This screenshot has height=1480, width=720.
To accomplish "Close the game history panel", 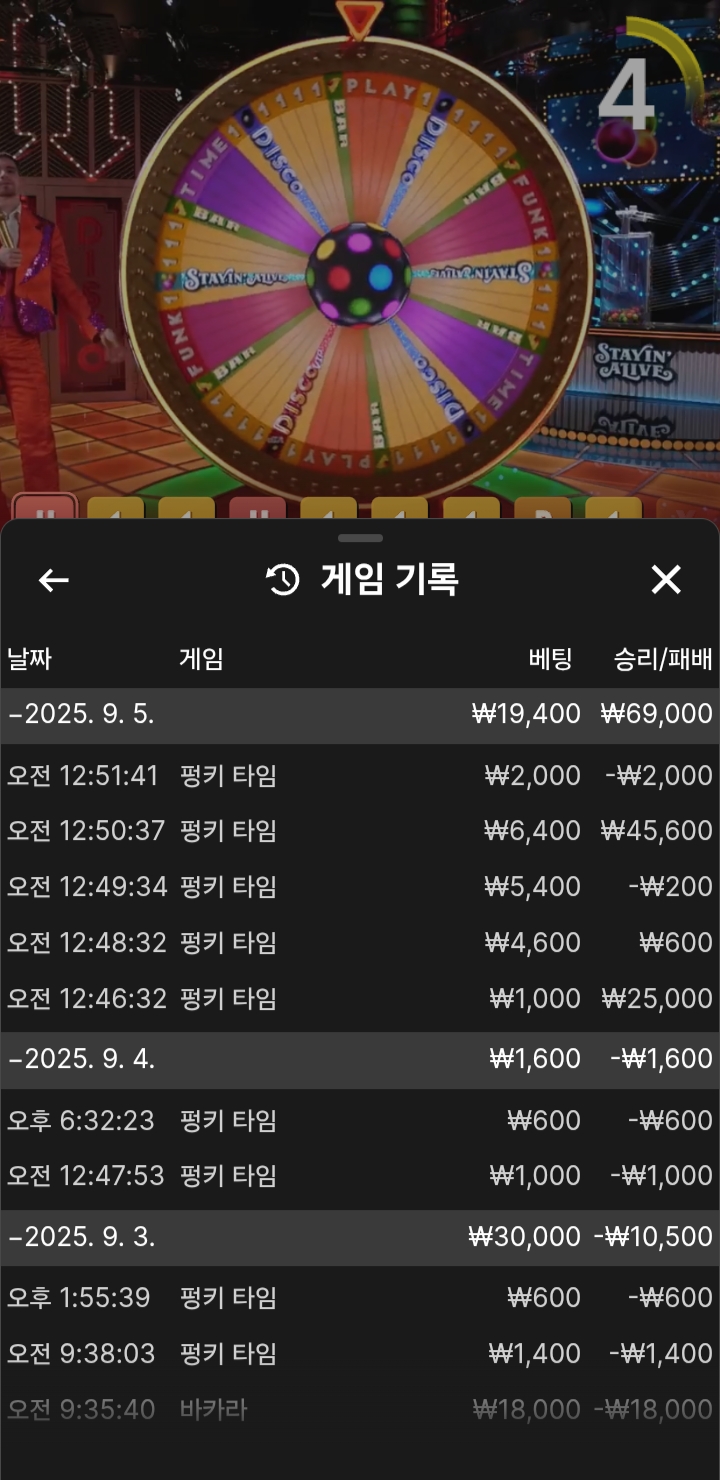I will 666,580.
